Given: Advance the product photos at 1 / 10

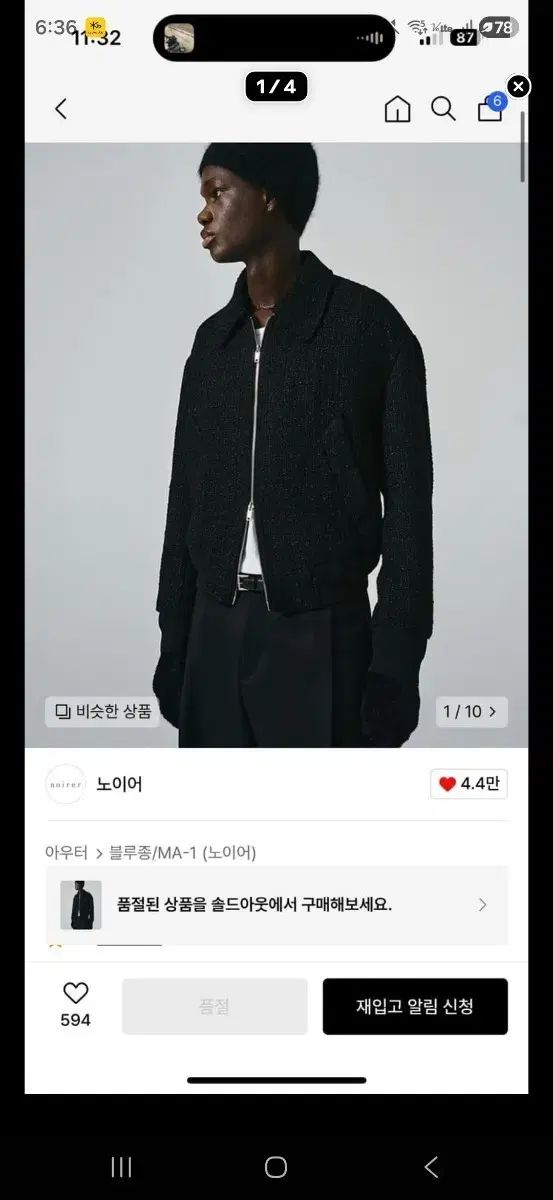Looking at the screenshot, I should click(x=471, y=712).
